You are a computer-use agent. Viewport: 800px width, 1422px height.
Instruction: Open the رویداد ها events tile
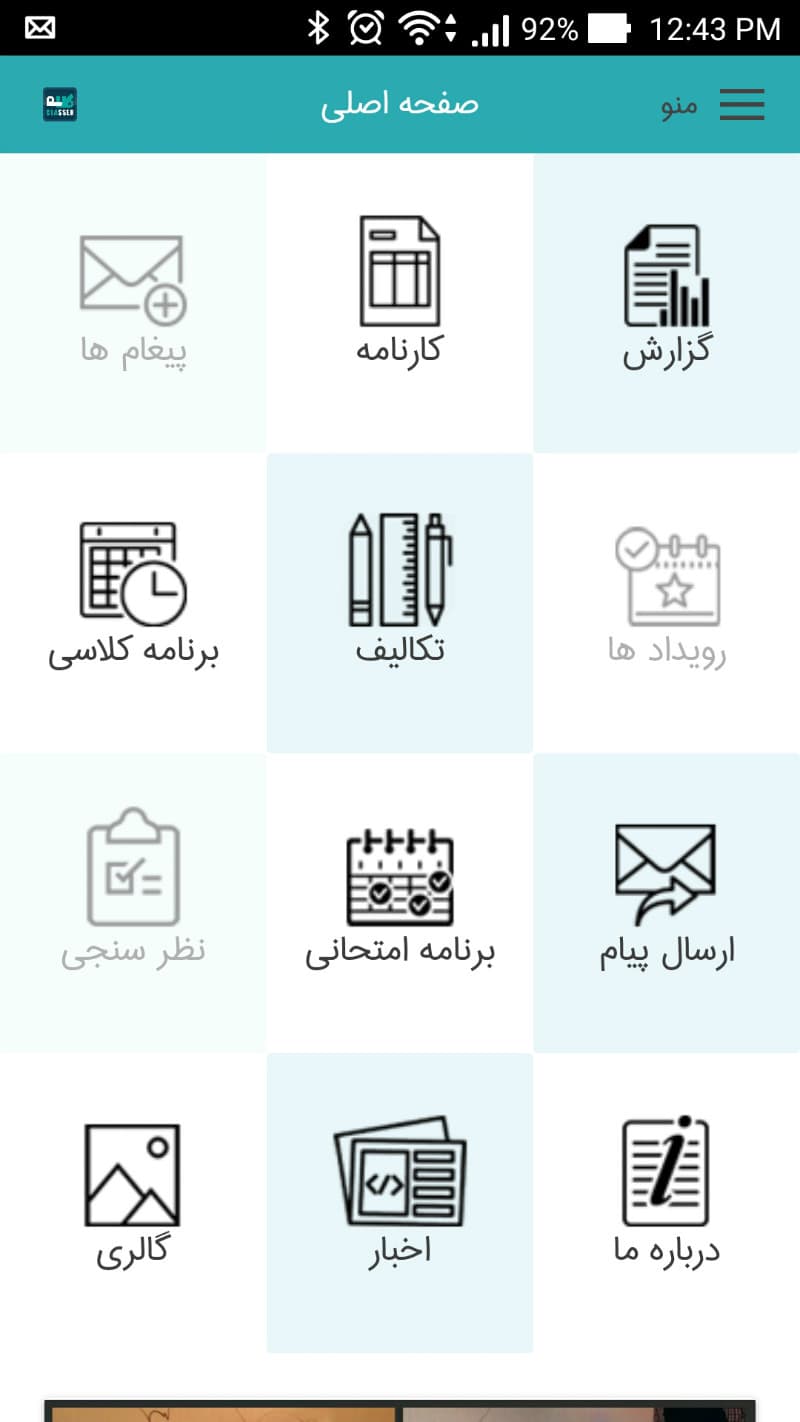(667, 602)
